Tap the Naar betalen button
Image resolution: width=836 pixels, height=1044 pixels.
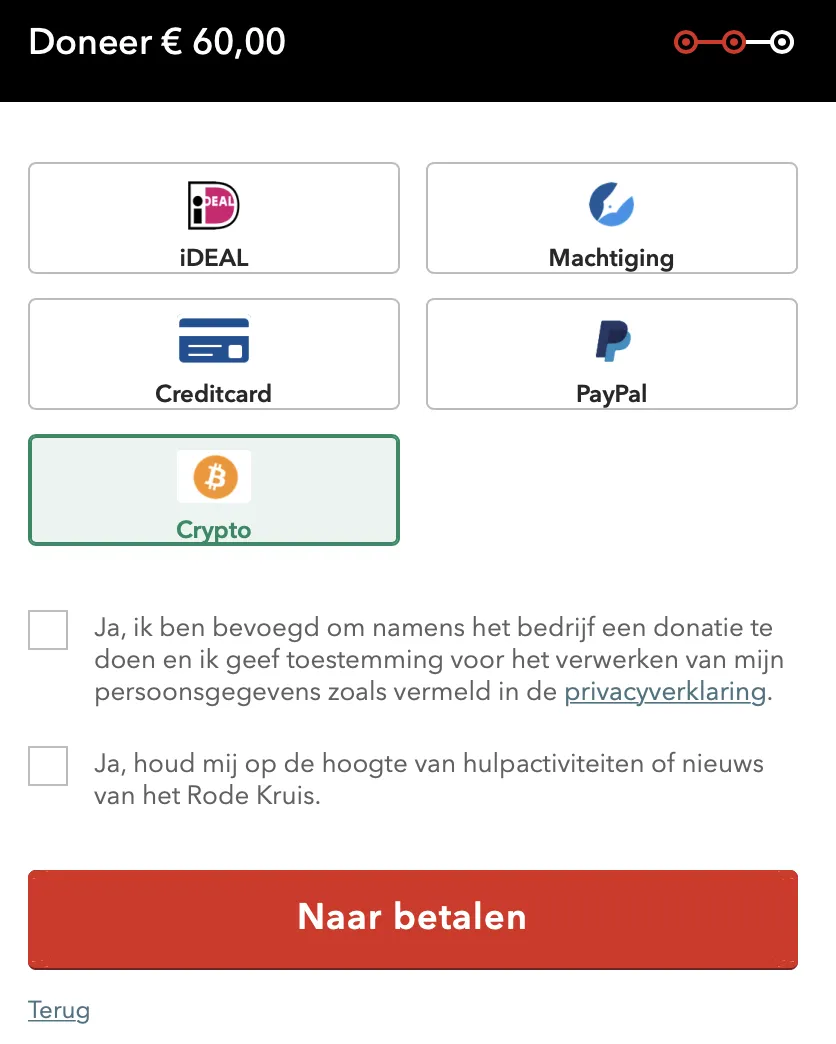coord(412,918)
